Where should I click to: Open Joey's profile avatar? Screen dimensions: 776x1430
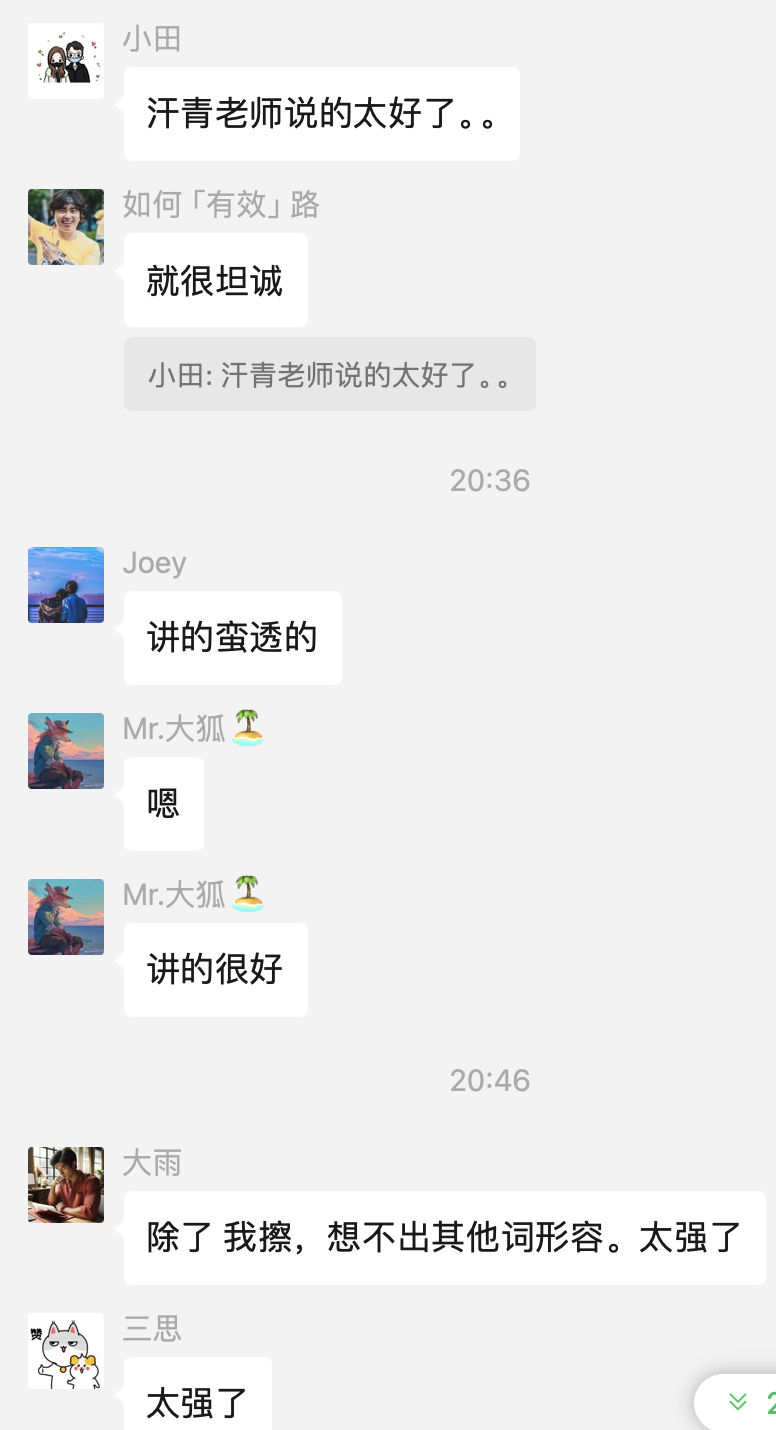pos(66,585)
